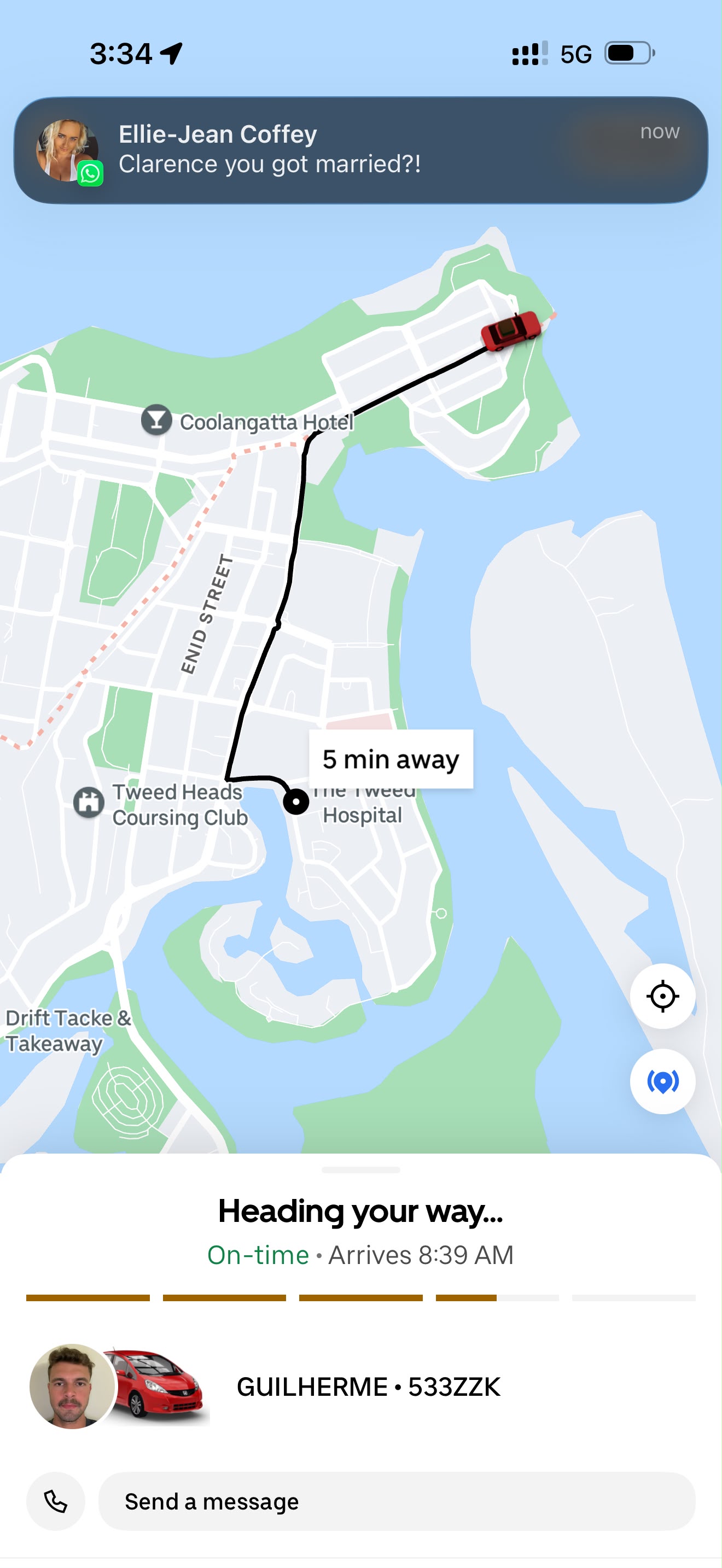Call driver Guilherme with the phone icon
This screenshot has width=722, height=1568.
point(55,1502)
